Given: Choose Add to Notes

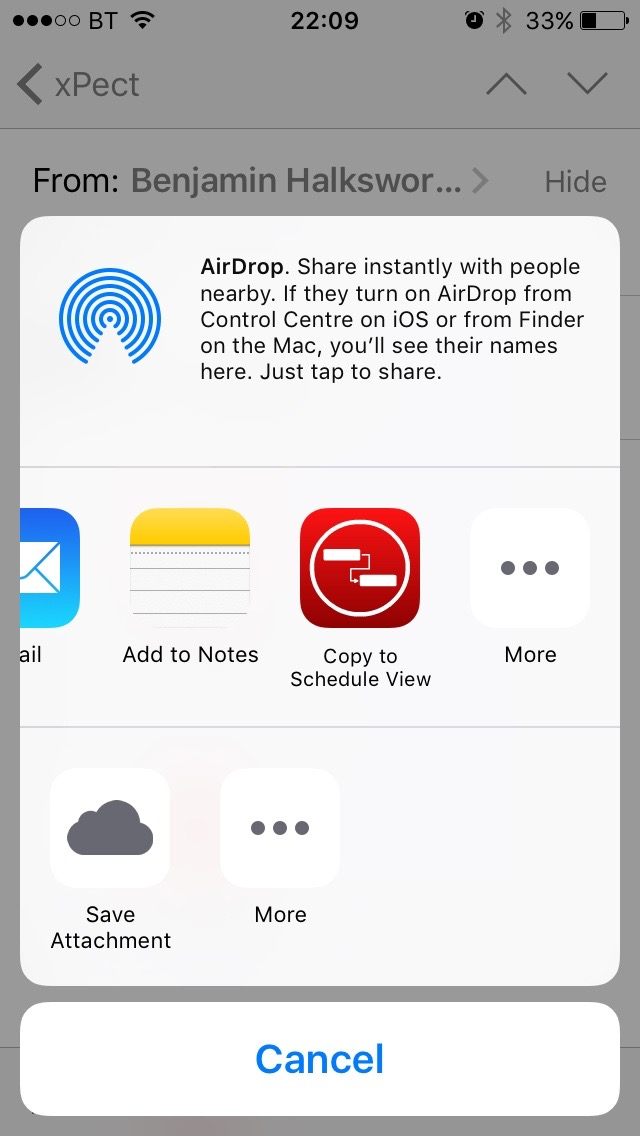Looking at the screenshot, I should (x=190, y=568).
